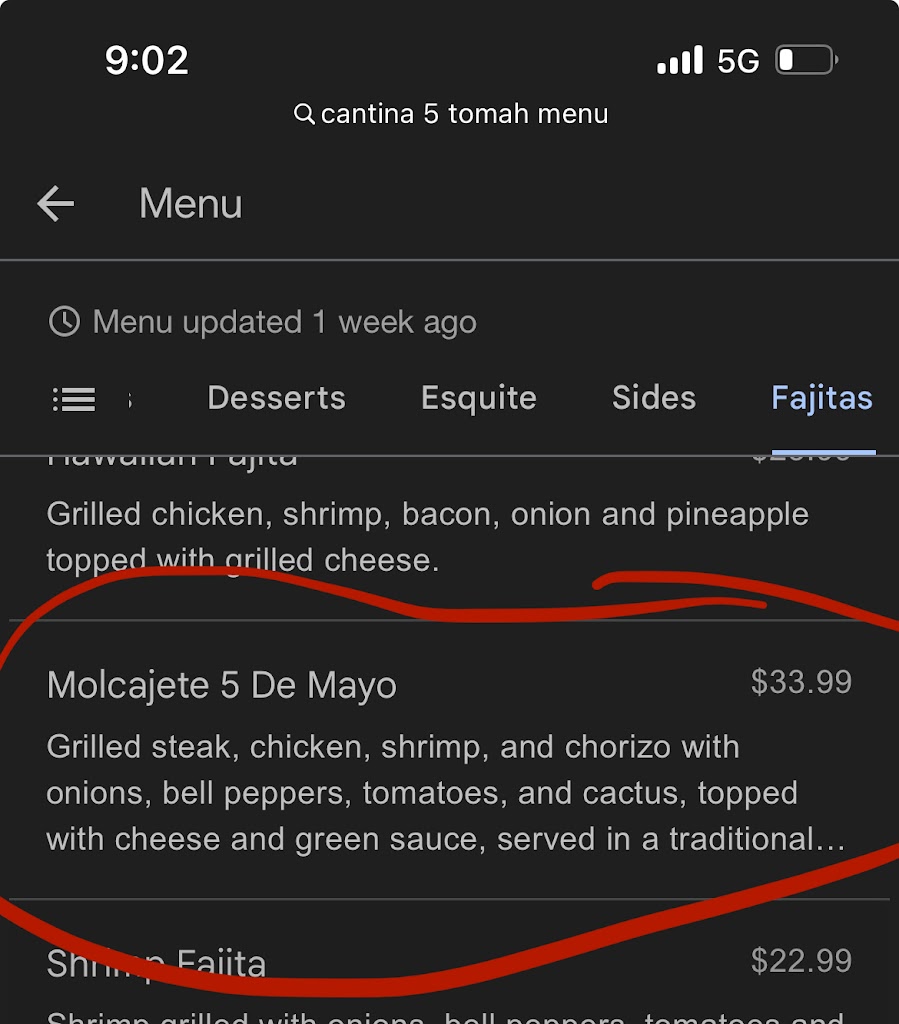The height and width of the screenshot is (1024, 899).
Task: Switch to the Esquite tab
Action: click(x=478, y=398)
